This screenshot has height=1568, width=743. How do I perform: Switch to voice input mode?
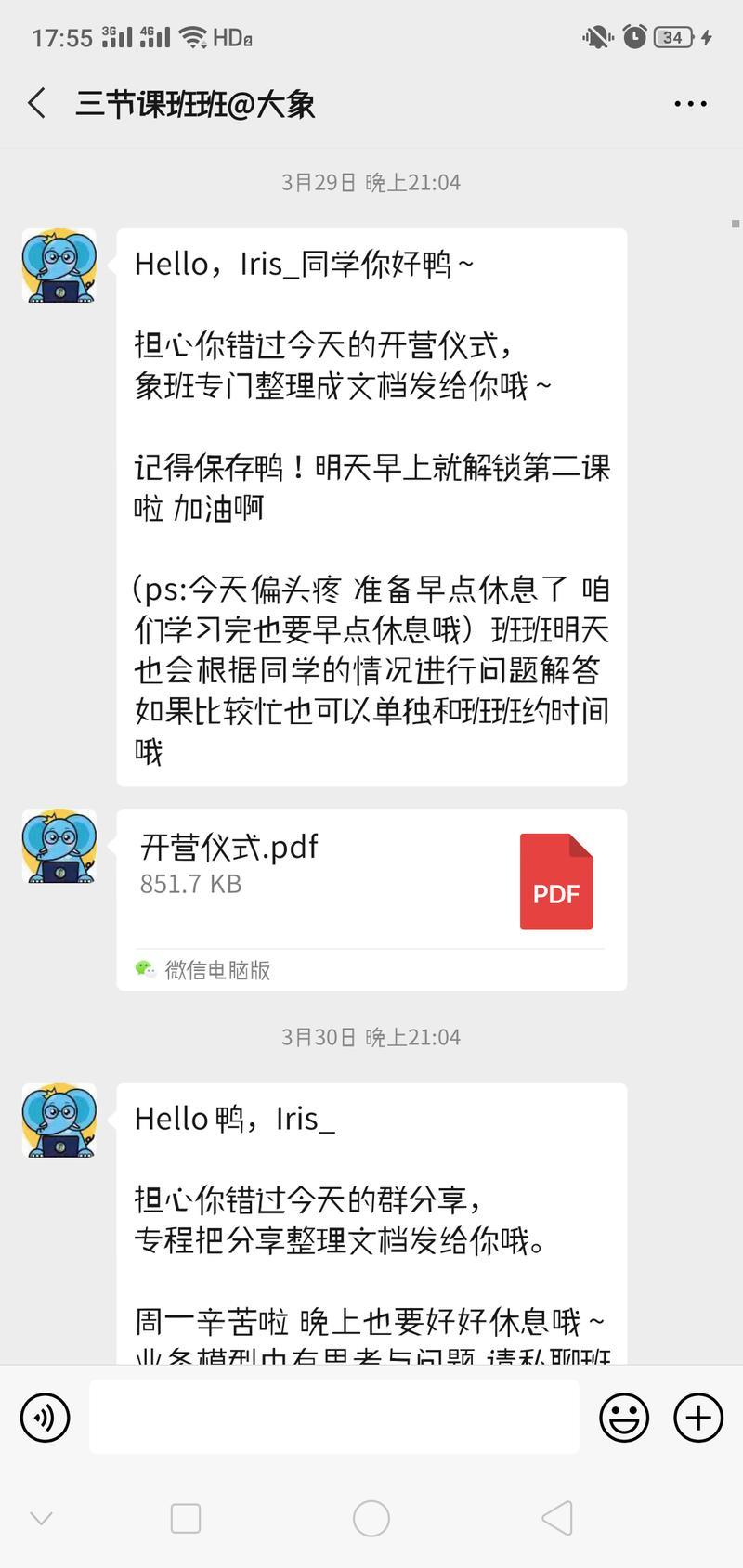pyautogui.click(x=44, y=1418)
